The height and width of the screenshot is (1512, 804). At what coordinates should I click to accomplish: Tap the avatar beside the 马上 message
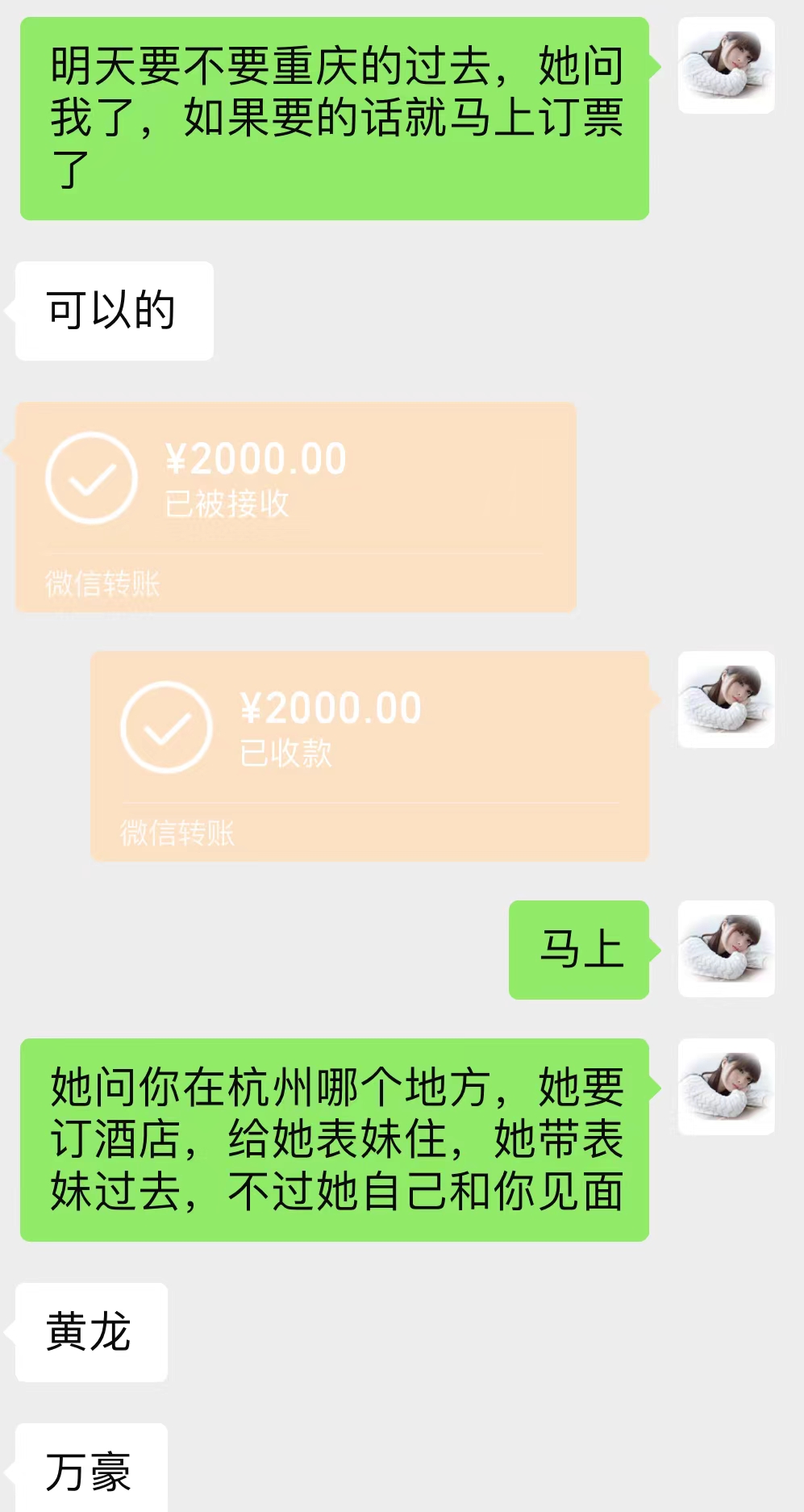pos(726,950)
